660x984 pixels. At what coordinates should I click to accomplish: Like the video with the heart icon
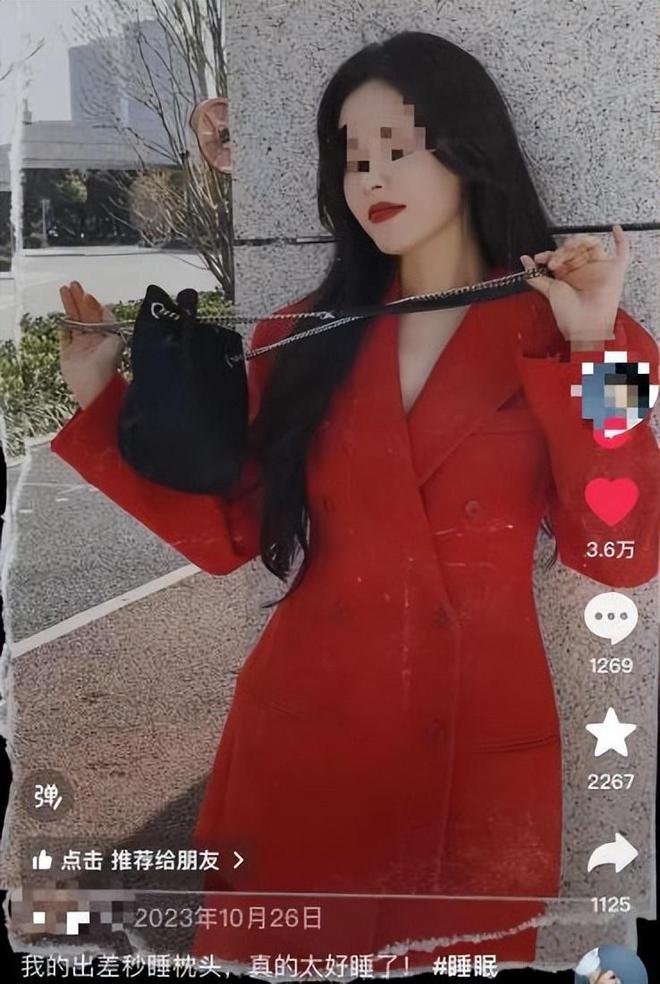coord(611,501)
